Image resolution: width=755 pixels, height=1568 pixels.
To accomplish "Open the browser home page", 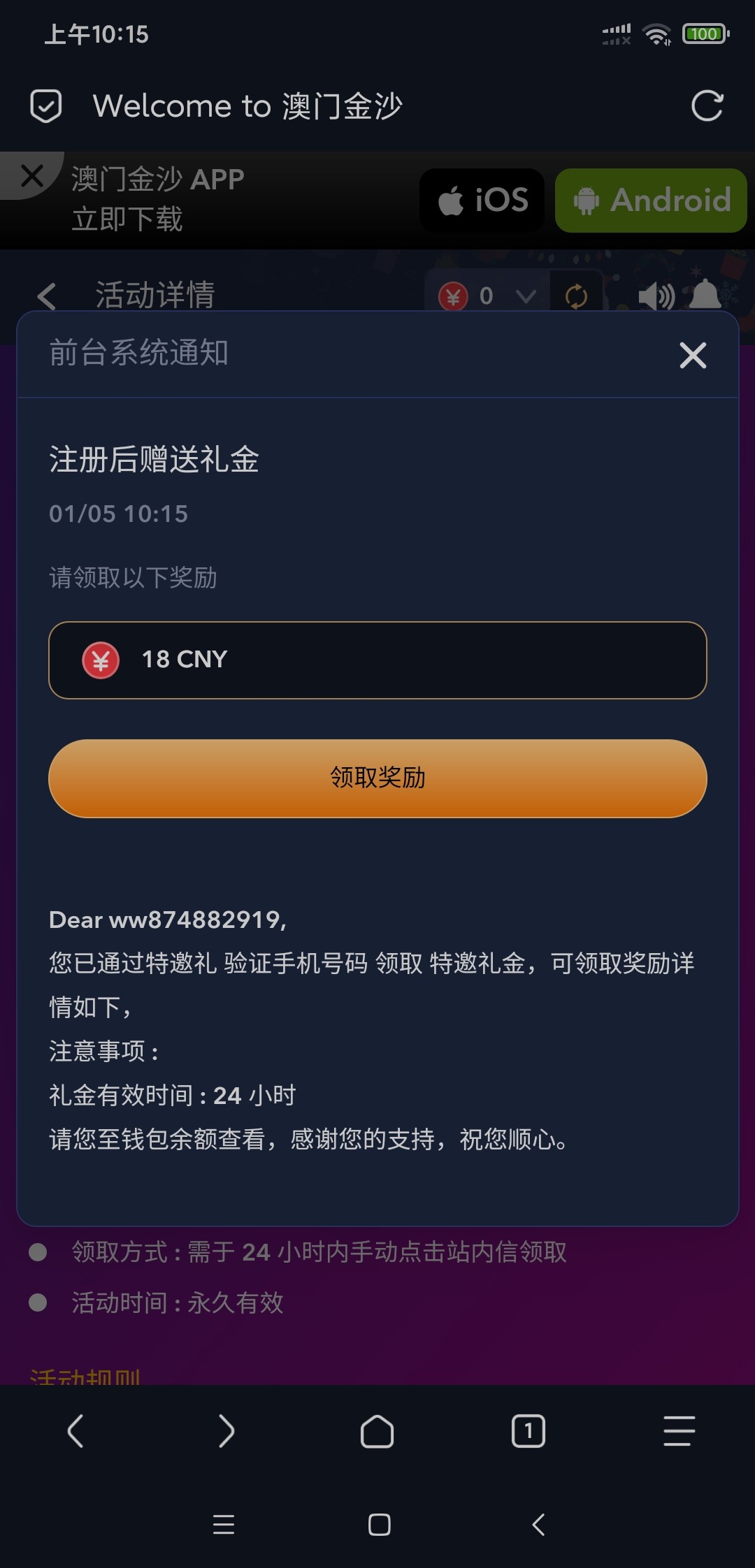I will tap(377, 1431).
